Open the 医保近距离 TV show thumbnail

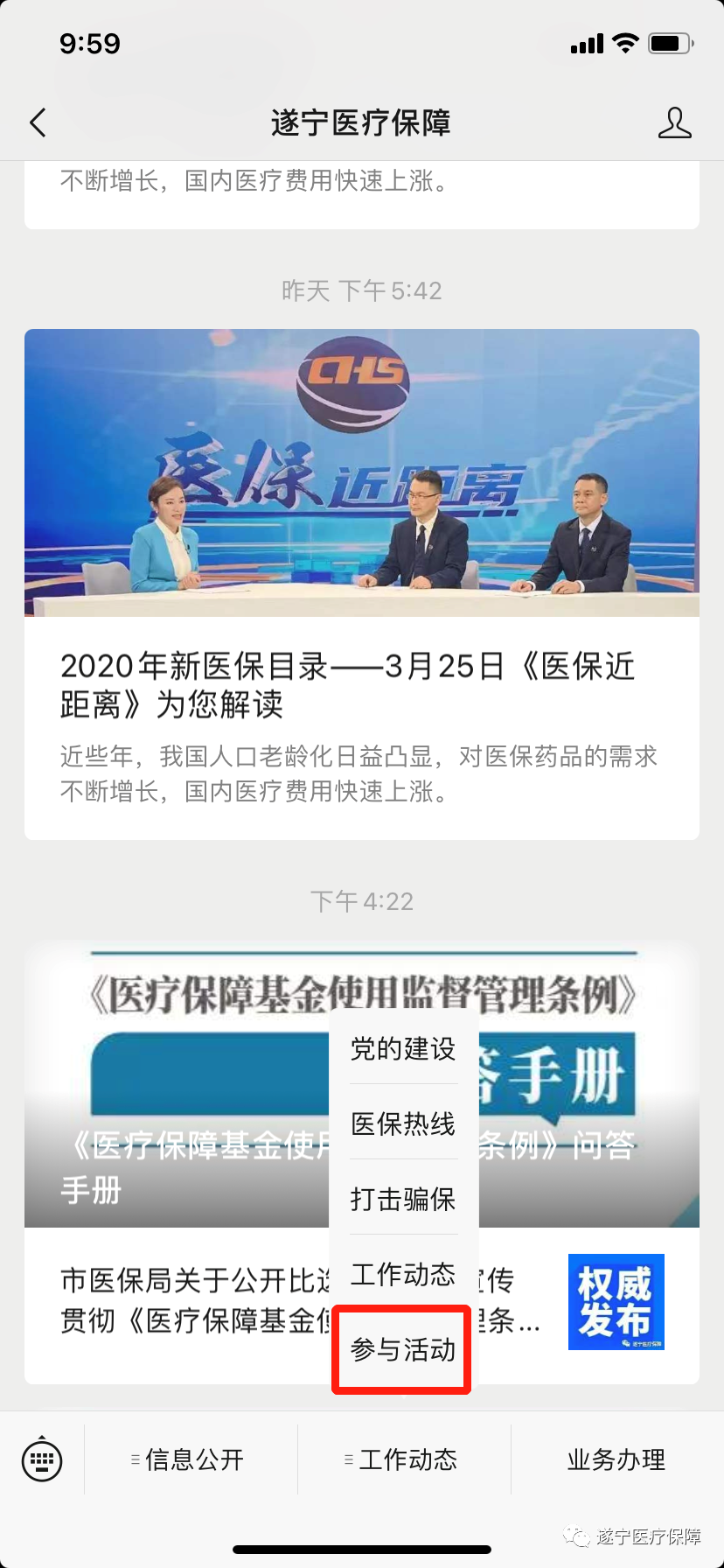tap(362, 472)
